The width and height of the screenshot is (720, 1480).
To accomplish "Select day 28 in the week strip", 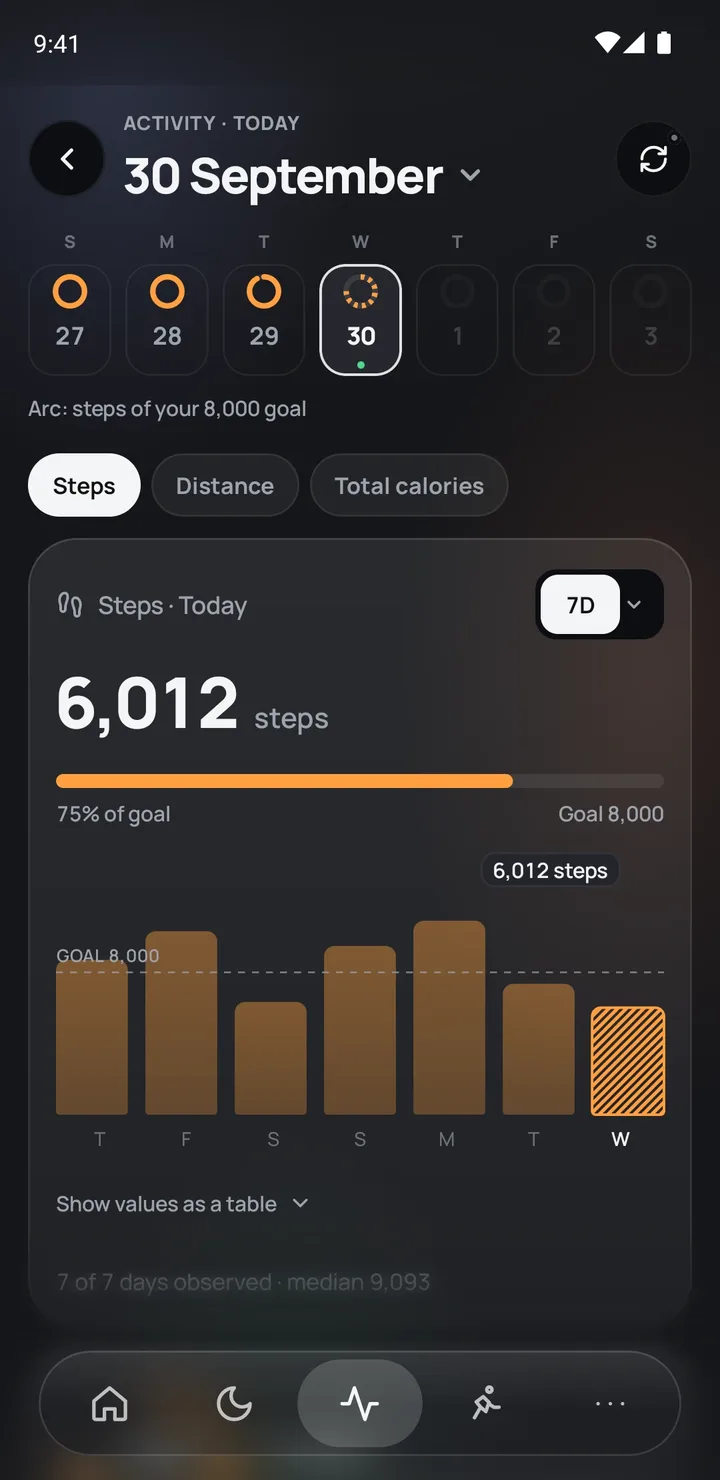I will click(167, 320).
